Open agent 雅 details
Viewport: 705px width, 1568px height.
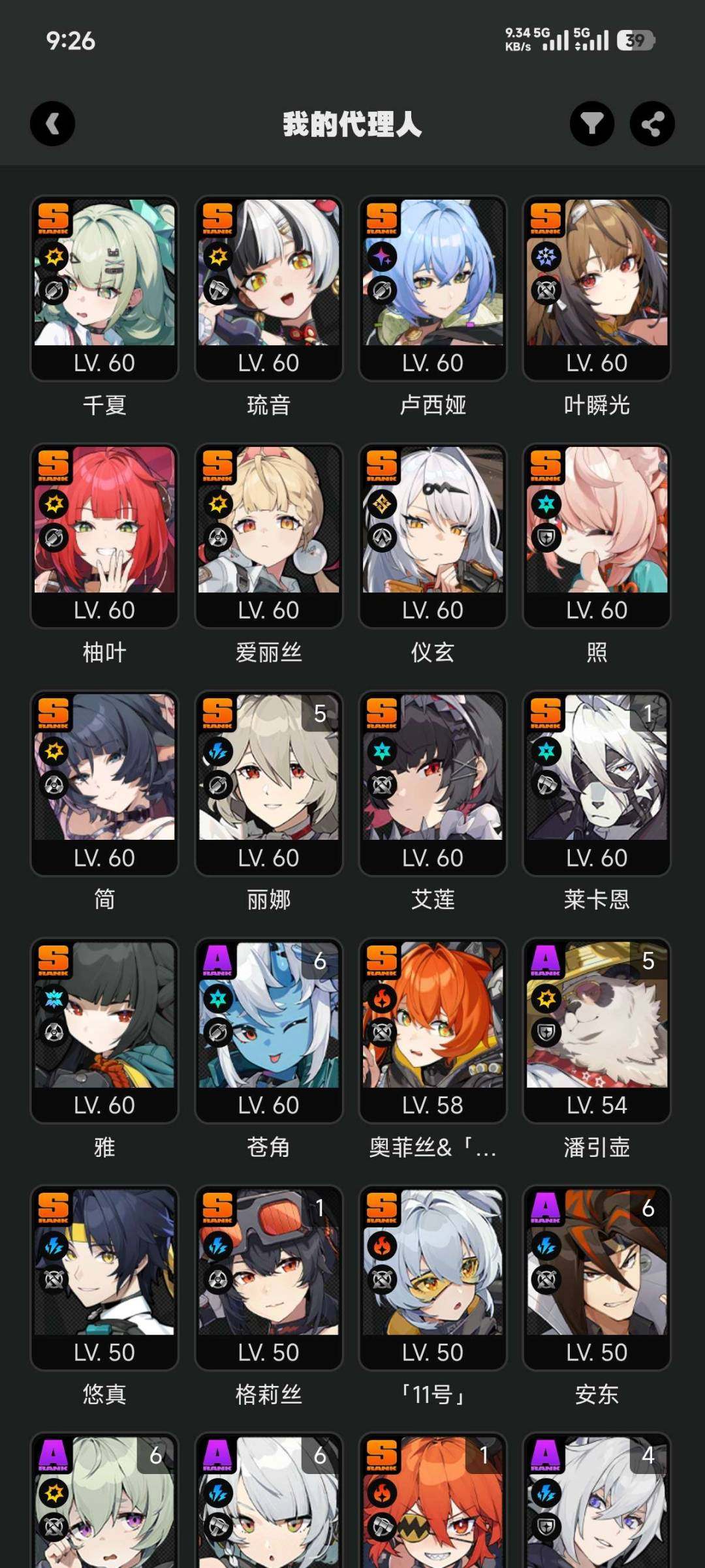(x=104, y=1030)
